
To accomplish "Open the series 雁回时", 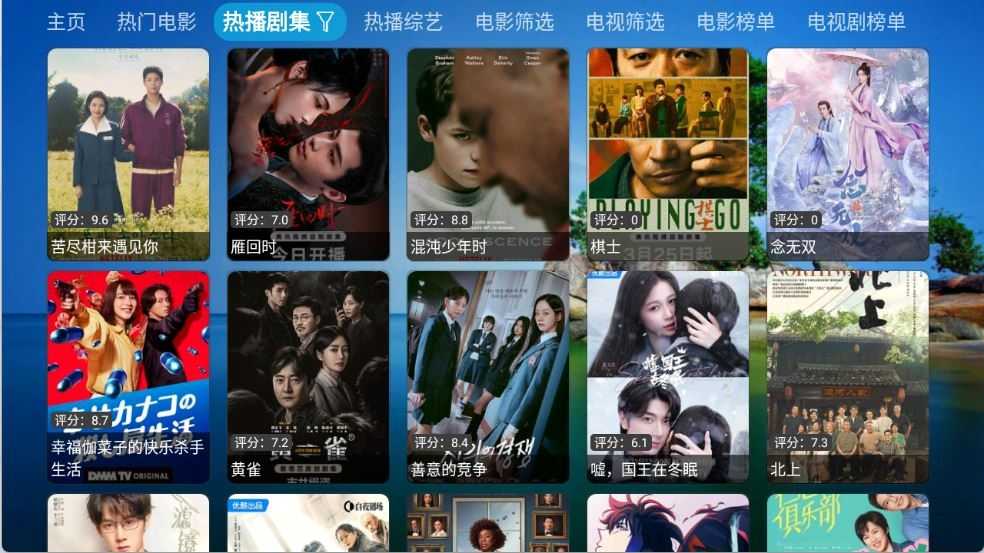I will [308, 154].
